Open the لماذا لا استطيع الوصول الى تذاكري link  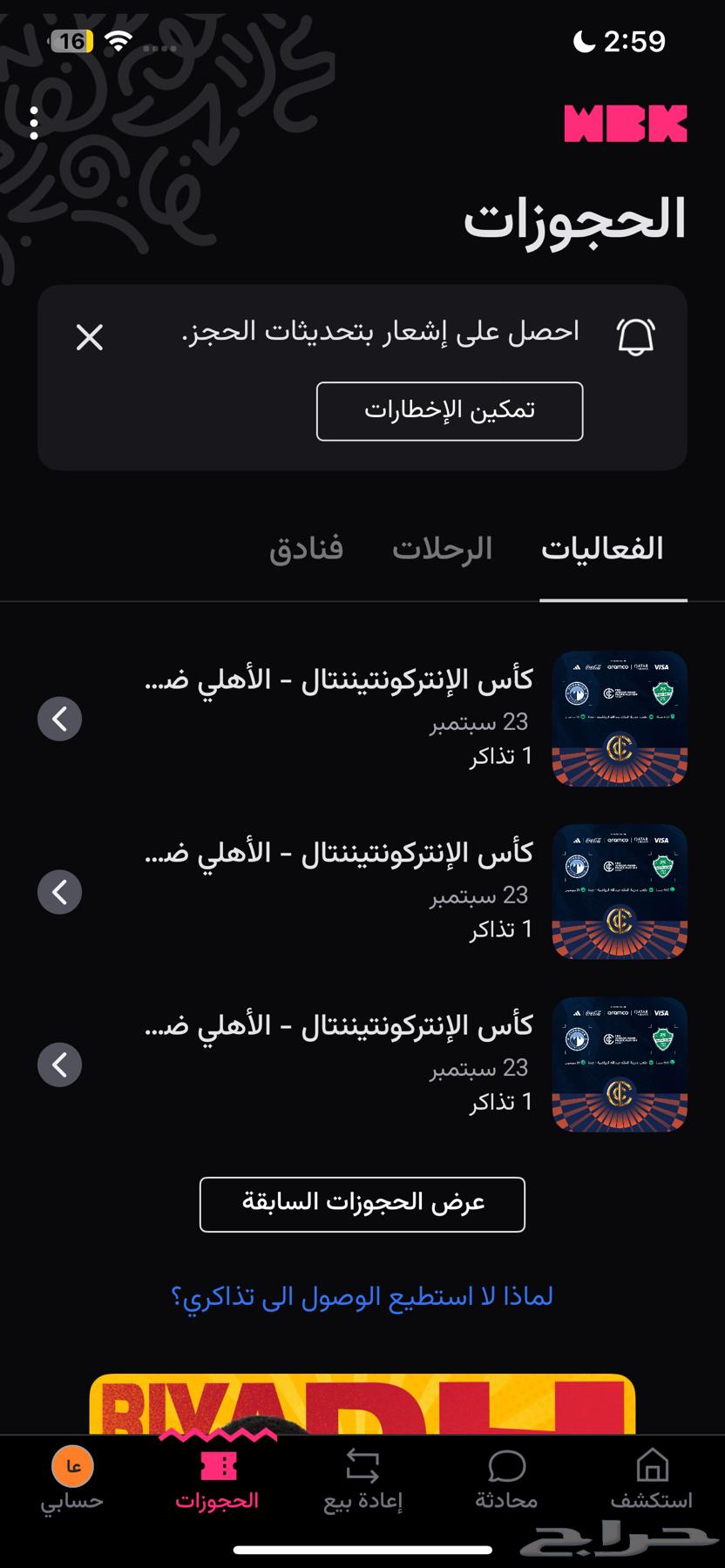coord(362,1296)
